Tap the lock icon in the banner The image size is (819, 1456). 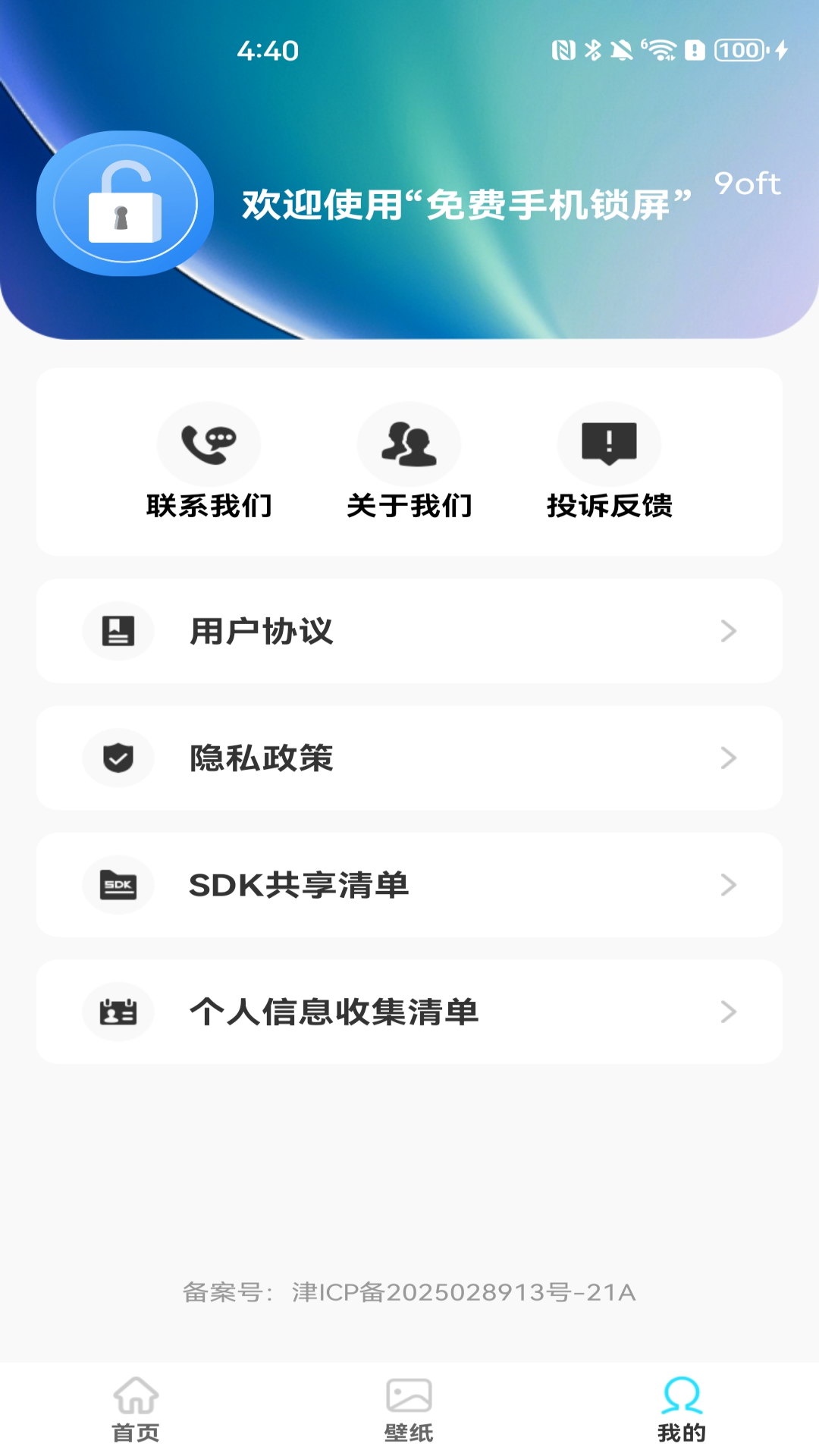coord(125,205)
